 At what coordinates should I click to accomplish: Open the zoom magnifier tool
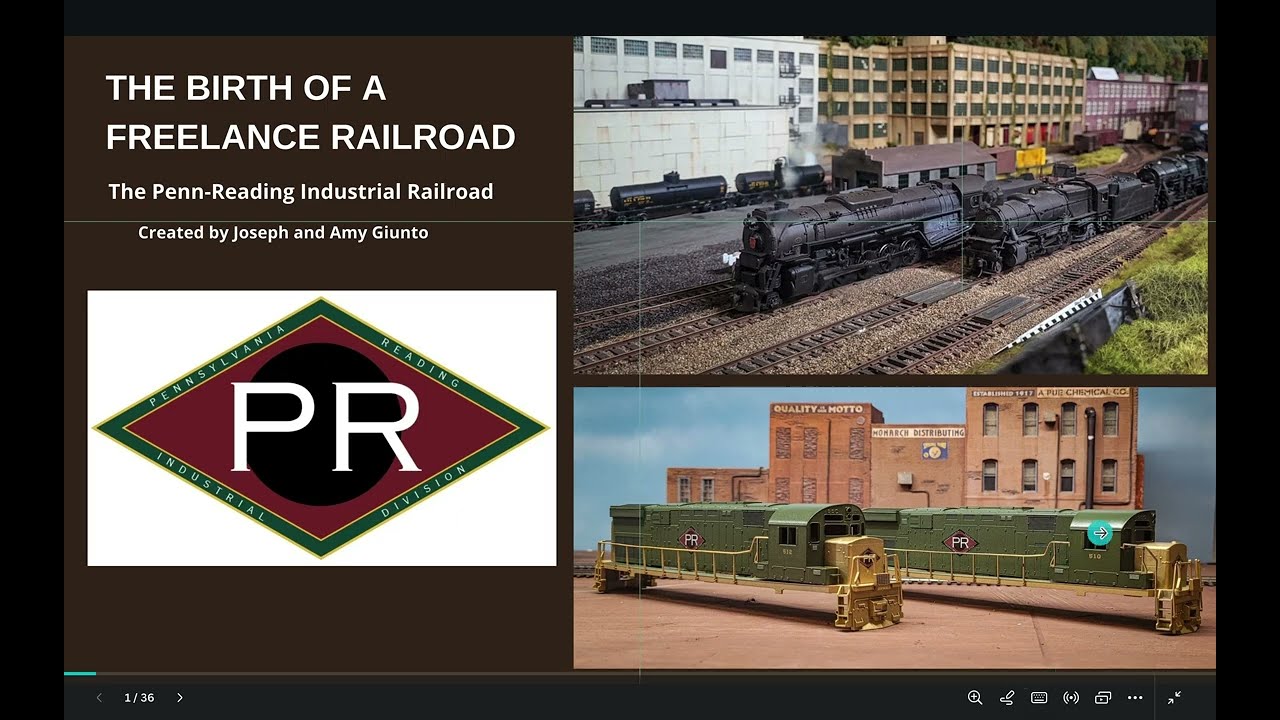tap(975, 698)
